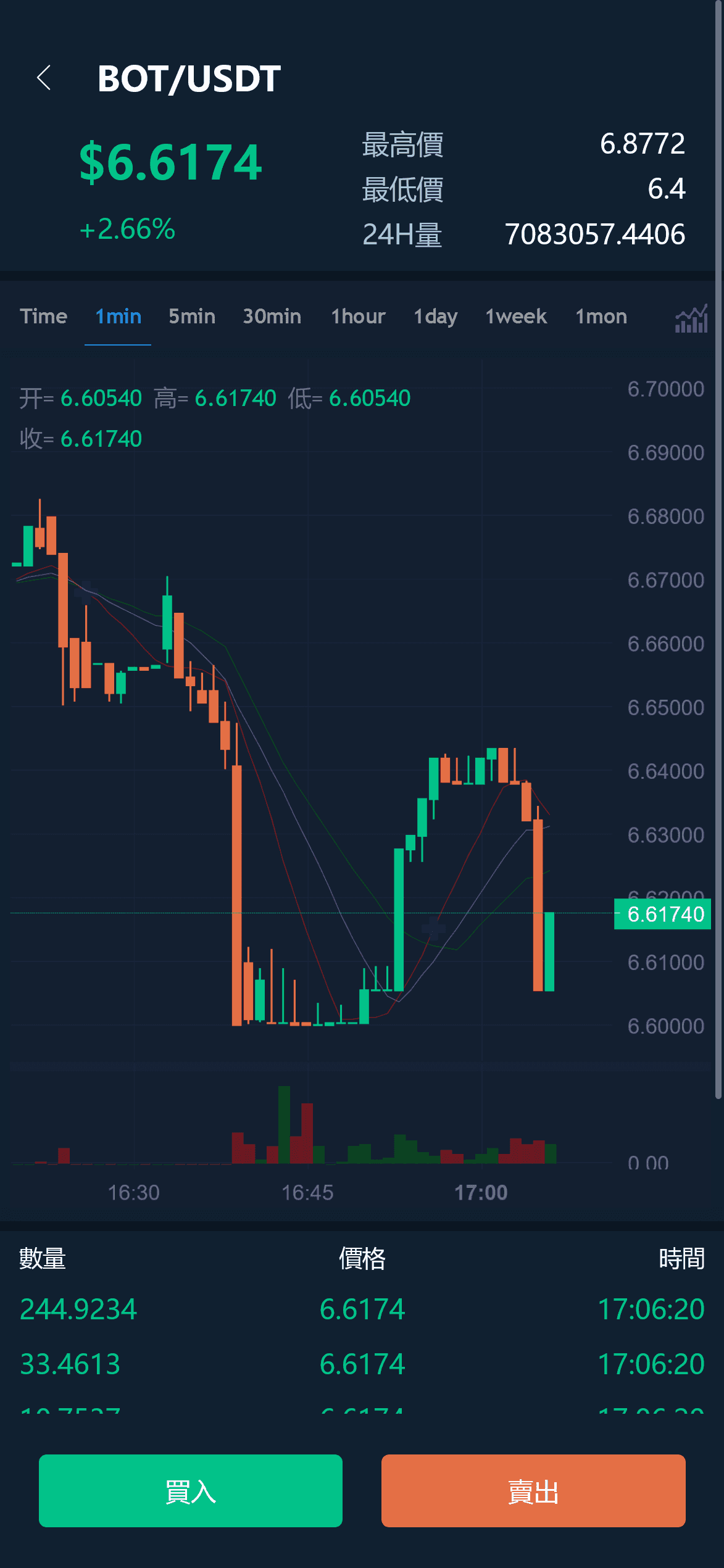The height and width of the screenshot is (1568, 724).
Task: View the 1week chart
Action: pyautogui.click(x=516, y=317)
